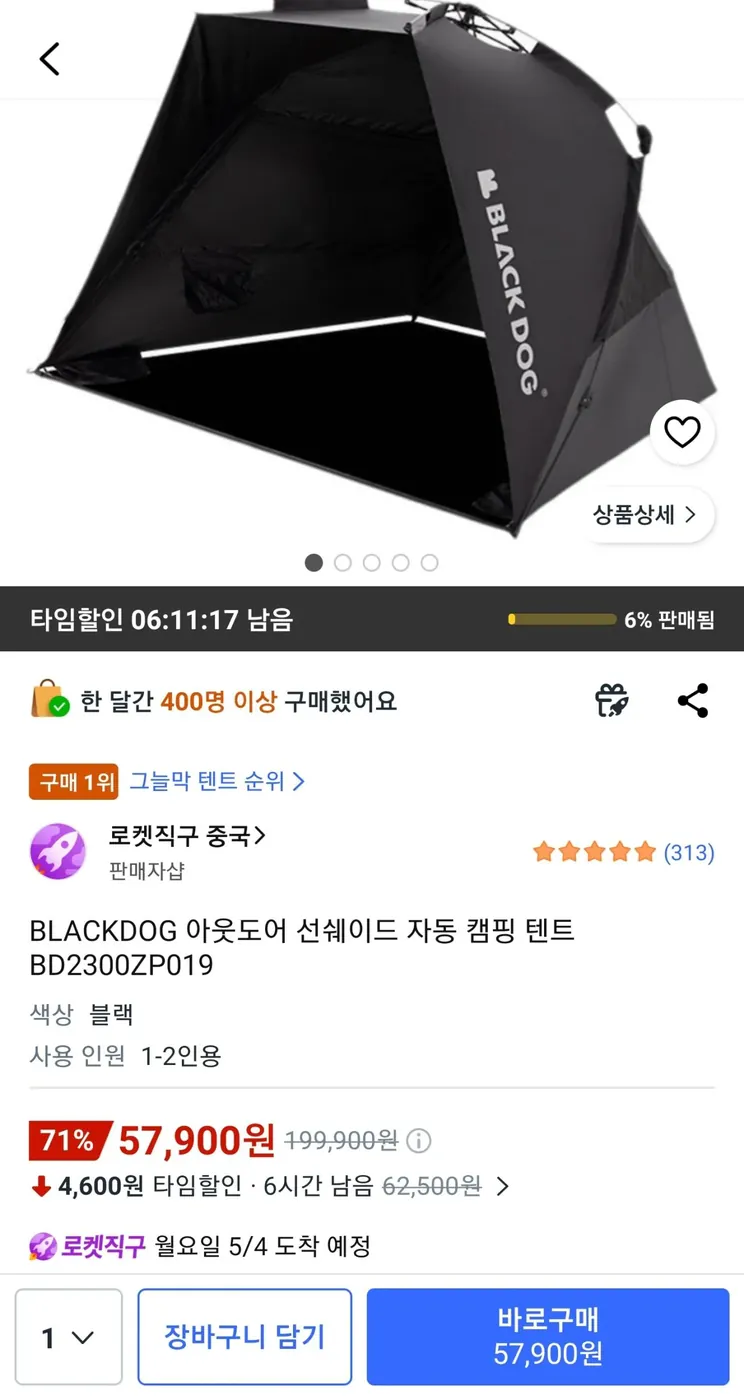This screenshot has width=744, height=1400.
Task: Select the third carousel indicator dot
Action: pos(372,563)
